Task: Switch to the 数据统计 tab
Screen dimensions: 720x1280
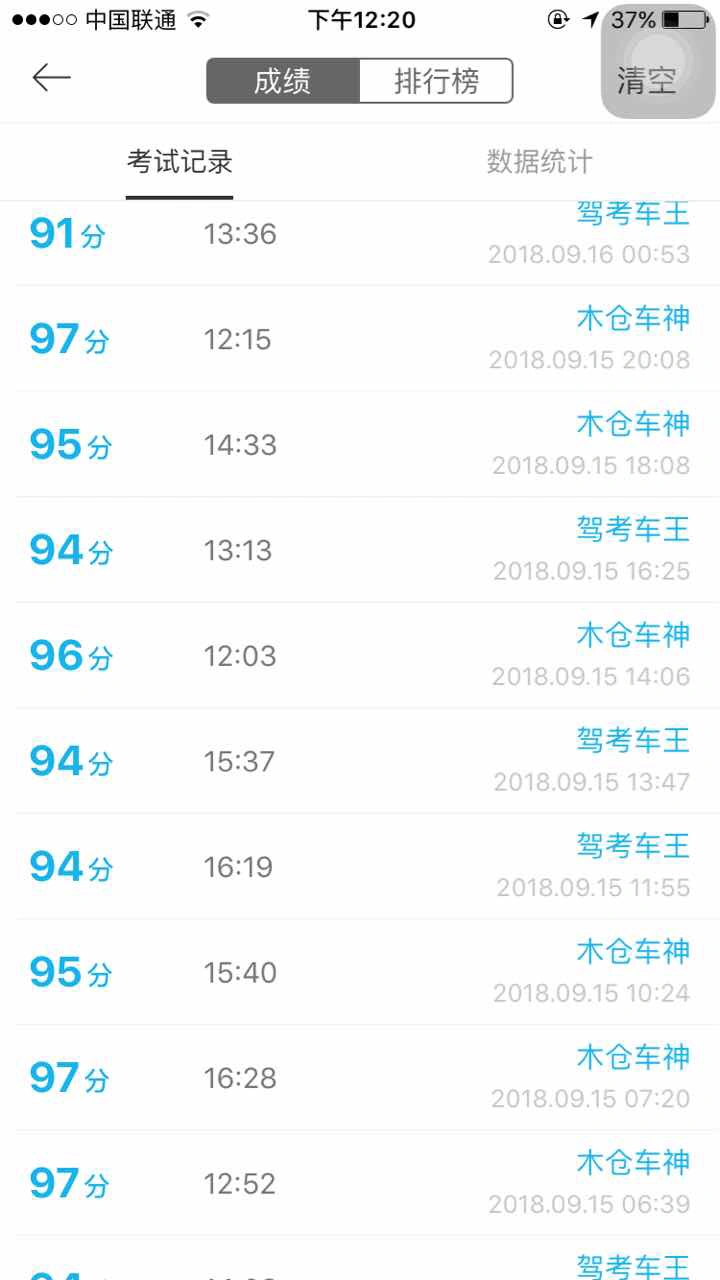Action: [x=540, y=161]
